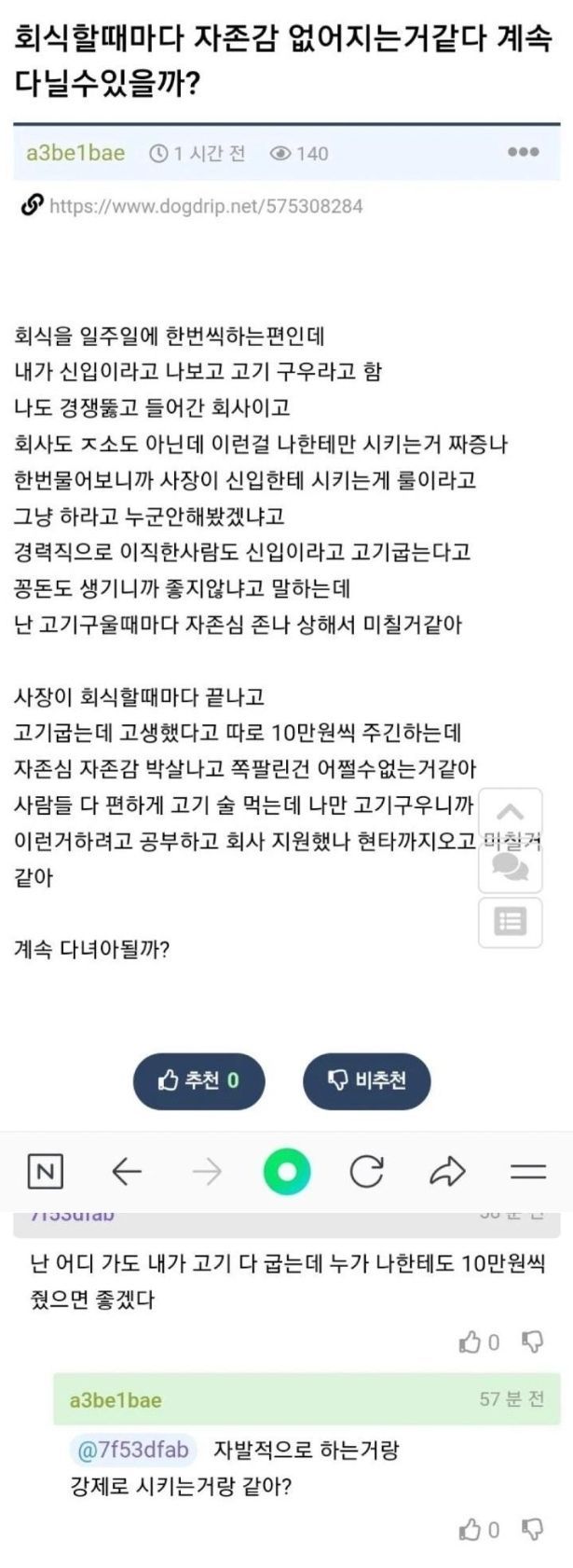The image size is (573, 1568).
Task: Dislike a3be1bae's reply comment
Action: pos(533,1530)
